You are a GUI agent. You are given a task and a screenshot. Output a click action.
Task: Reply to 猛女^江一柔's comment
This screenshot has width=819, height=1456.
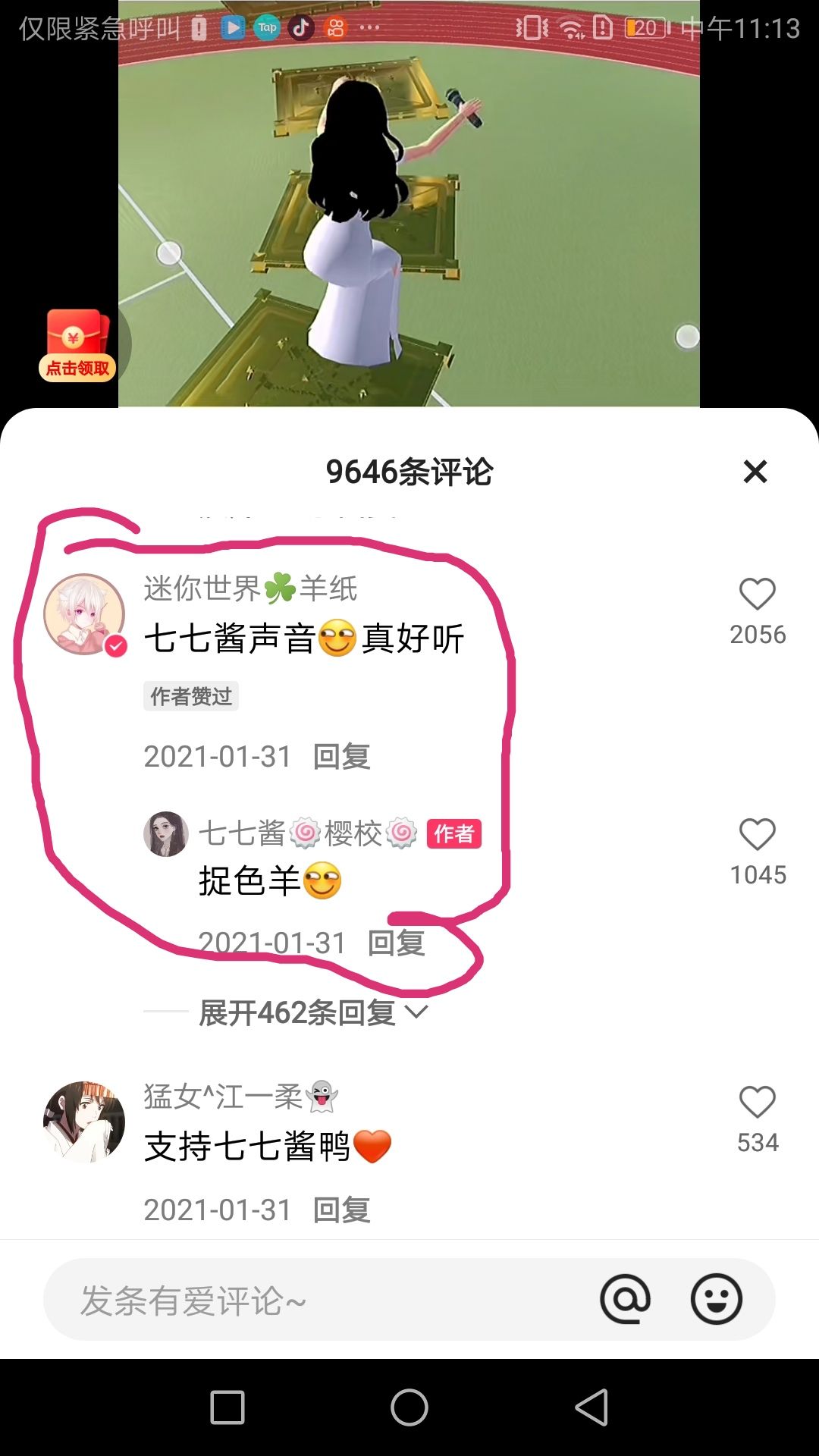[341, 1210]
